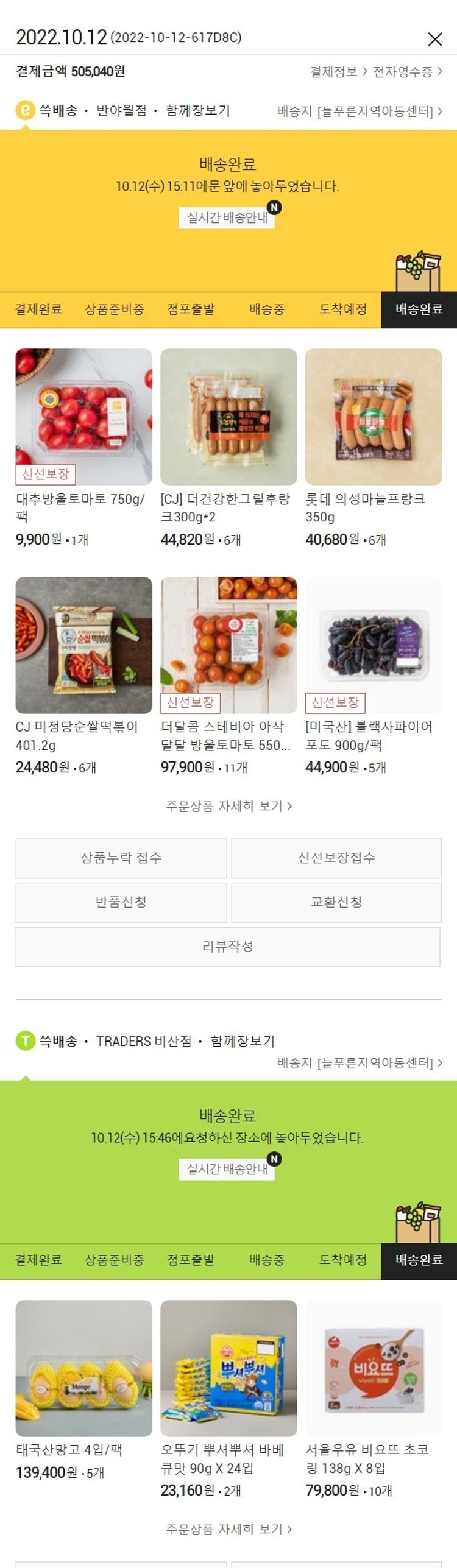Request an exchange via 교환신청

click(336, 902)
